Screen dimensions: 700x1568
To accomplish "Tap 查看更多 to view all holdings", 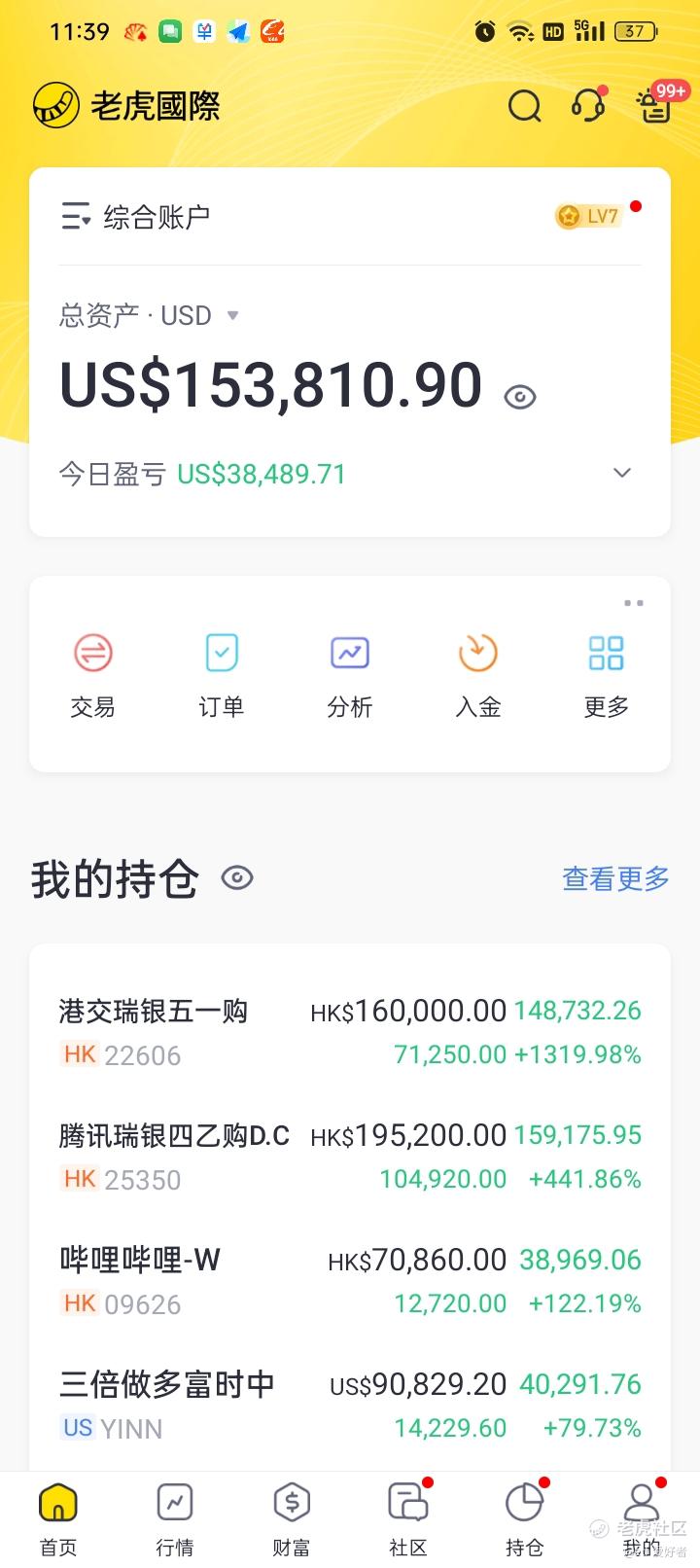I will tap(615, 878).
